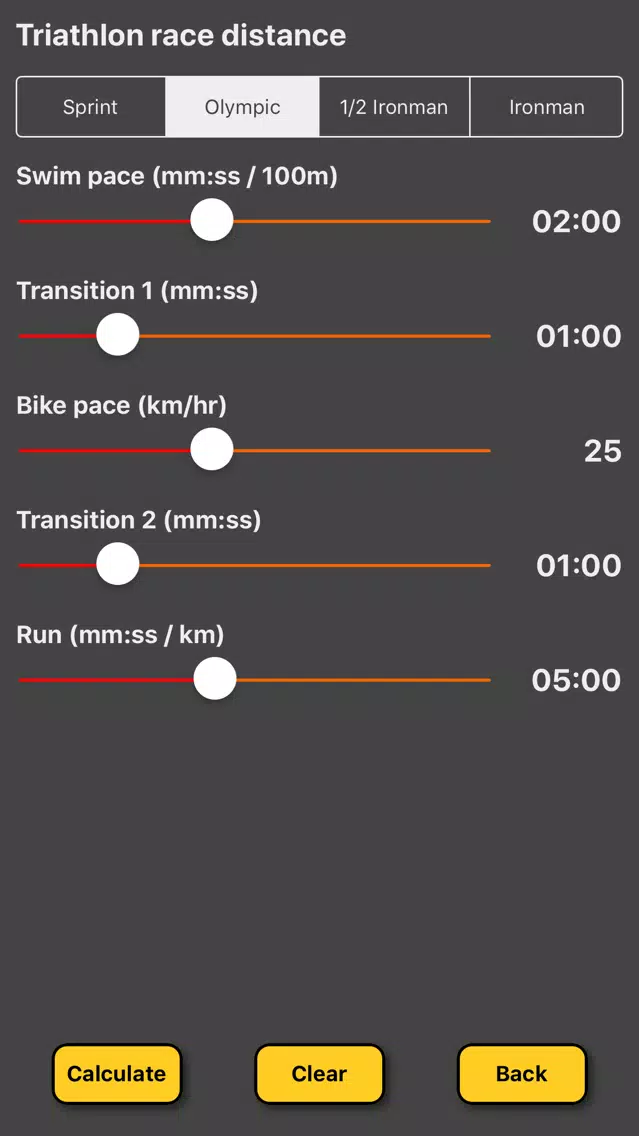Clear all entered values
The width and height of the screenshot is (639, 1136).
click(x=320, y=1074)
